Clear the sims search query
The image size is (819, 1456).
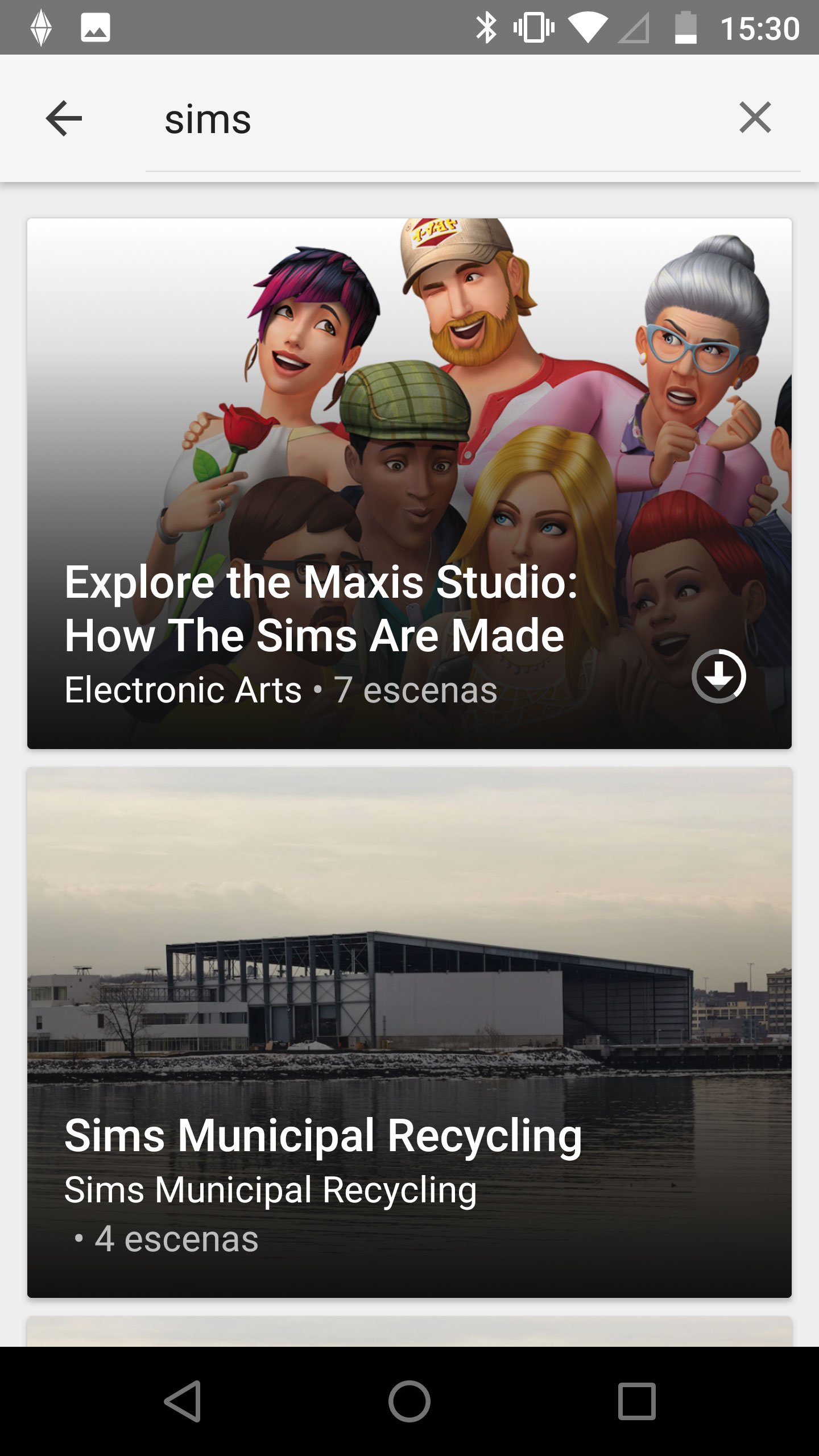755,118
